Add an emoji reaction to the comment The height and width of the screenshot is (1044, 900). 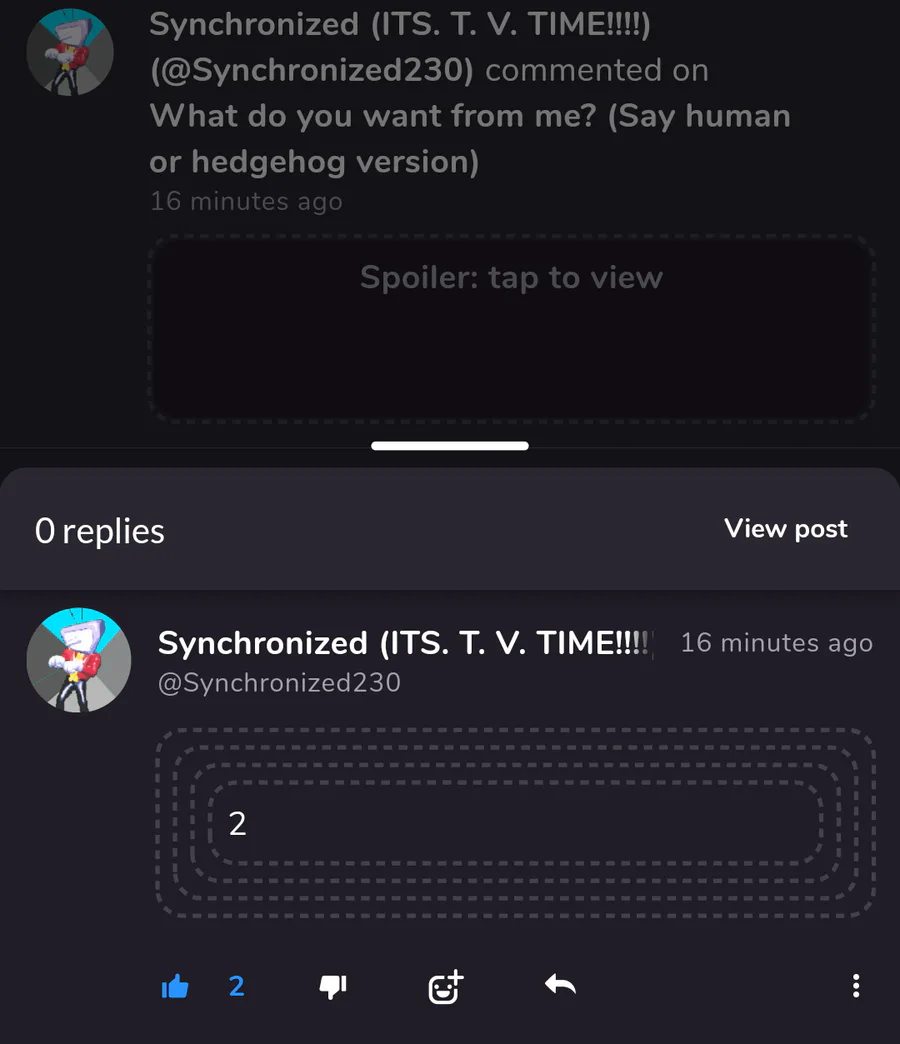click(445, 987)
